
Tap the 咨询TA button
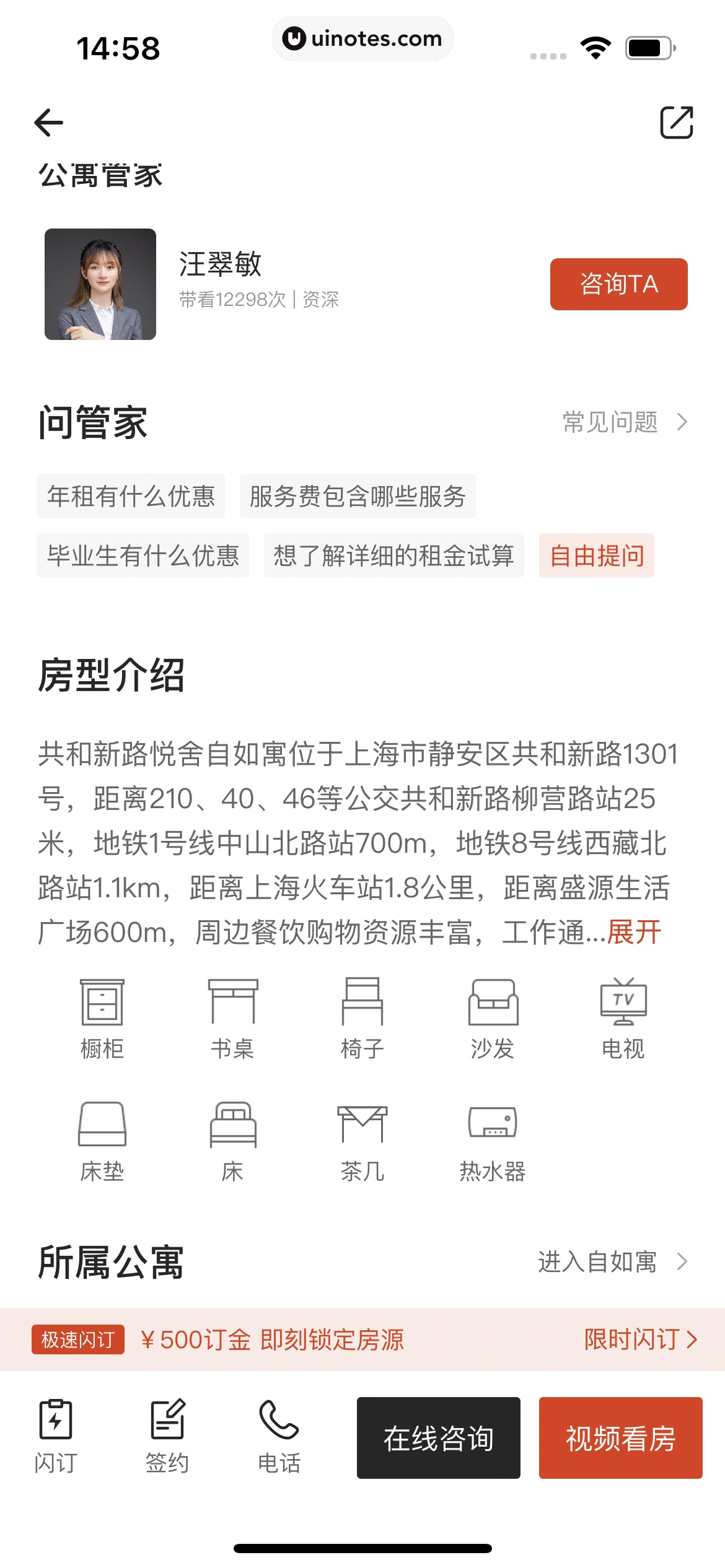pos(618,284)
